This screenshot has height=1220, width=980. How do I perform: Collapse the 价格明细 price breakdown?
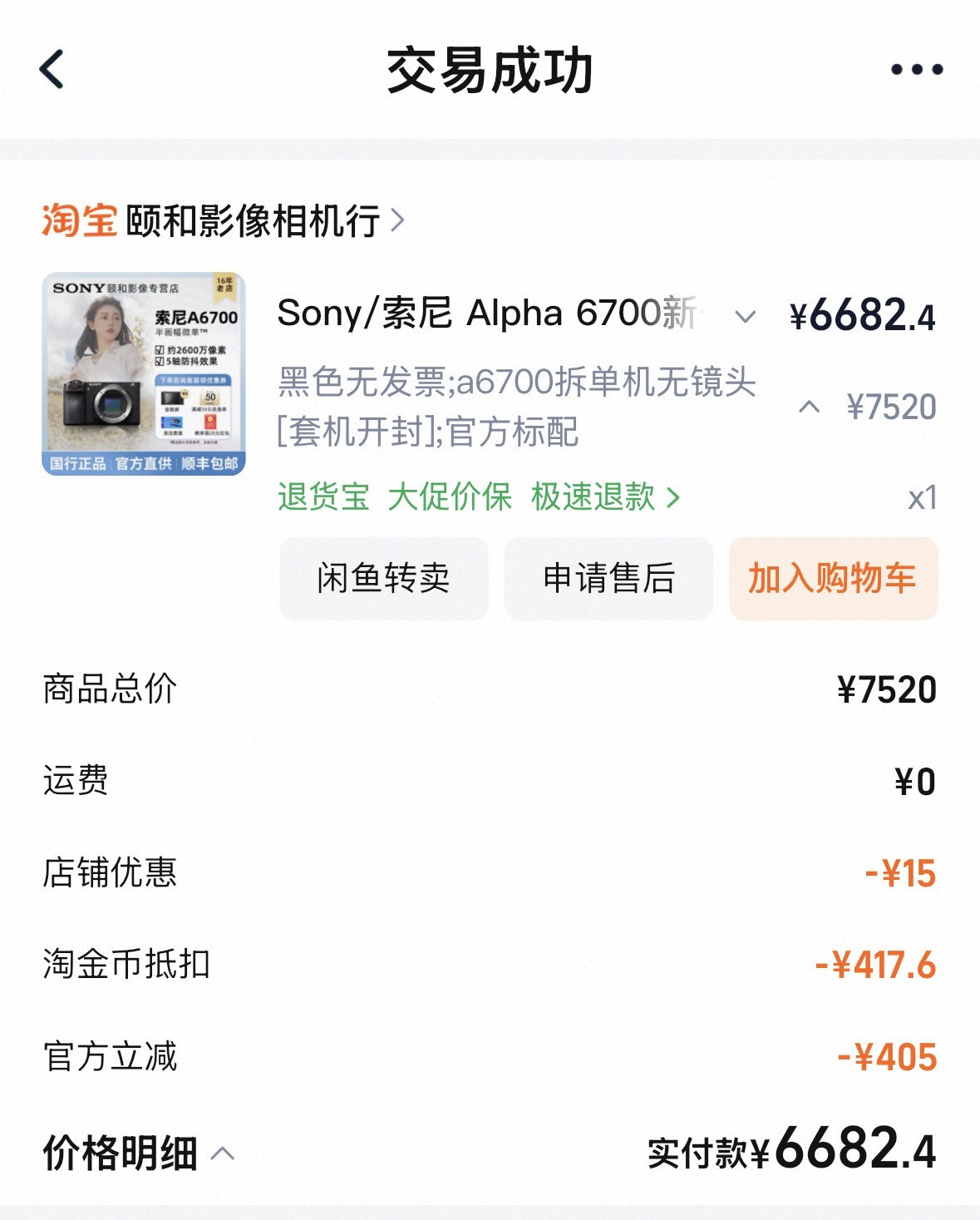223,1154
